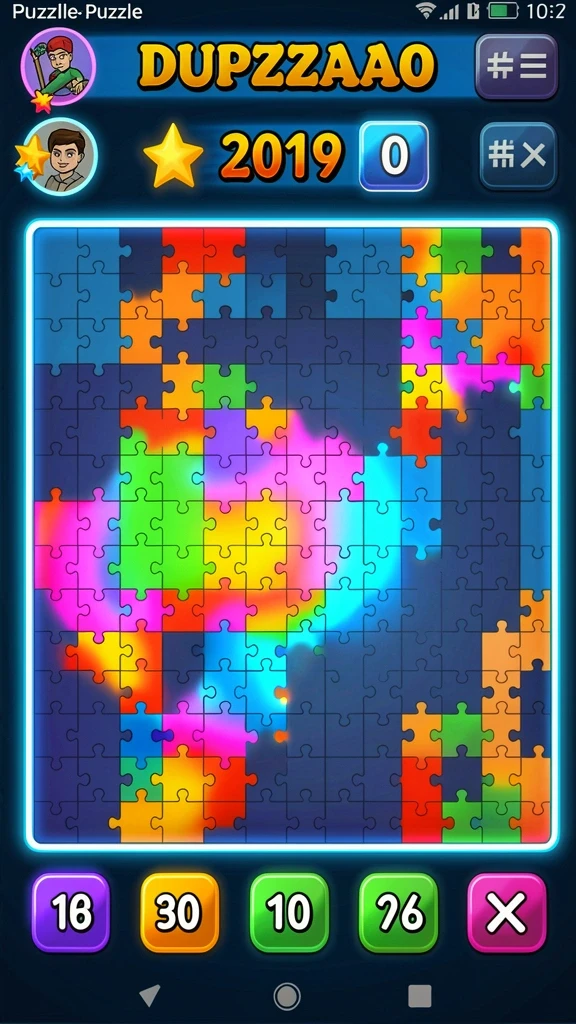The height and width of the screenshot is (1024, 576).
Task: Select the green 76 button
Action: click(x=398, y=912)
